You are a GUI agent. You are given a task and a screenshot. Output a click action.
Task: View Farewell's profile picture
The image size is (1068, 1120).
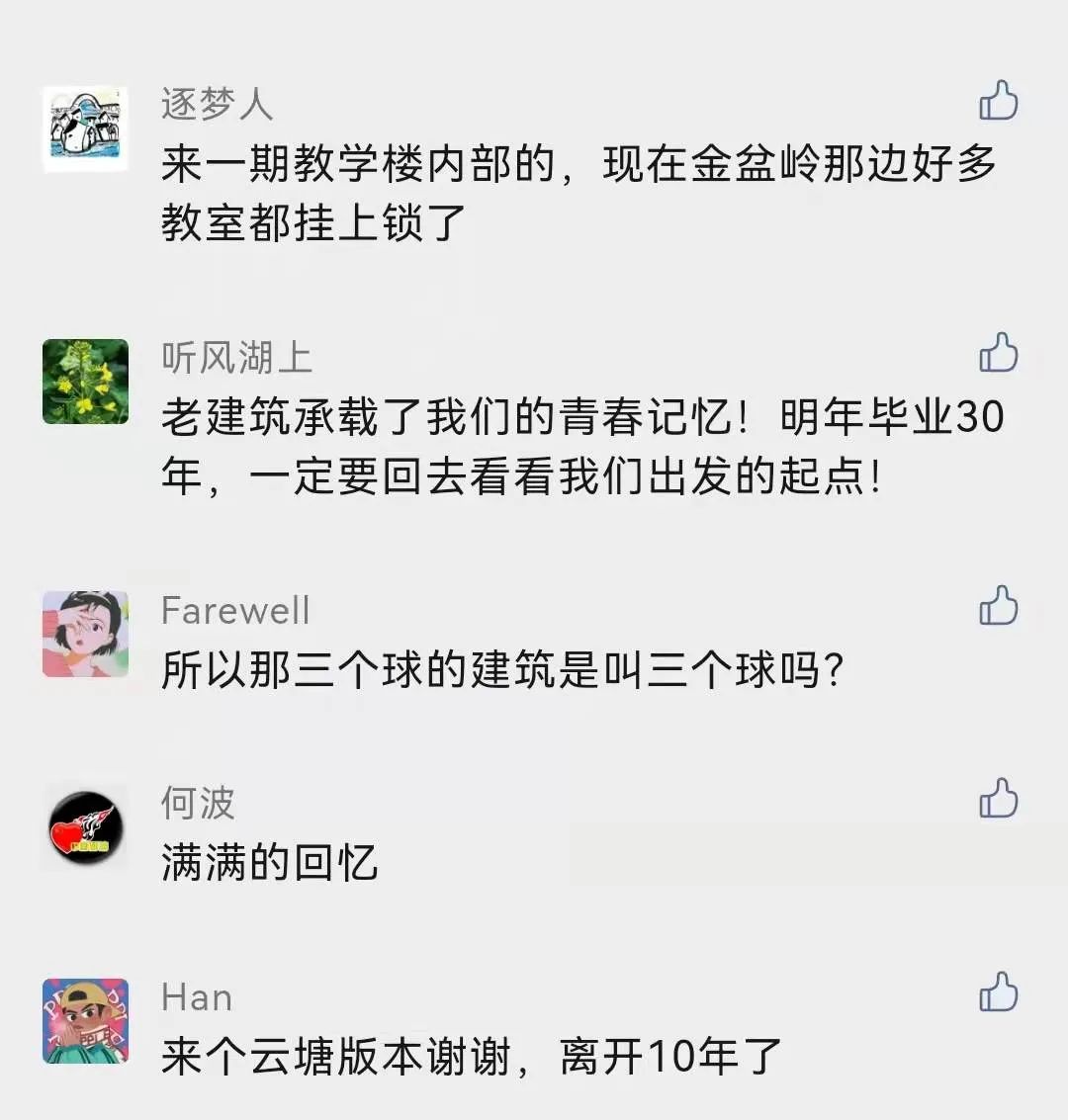tap(85, 635)
